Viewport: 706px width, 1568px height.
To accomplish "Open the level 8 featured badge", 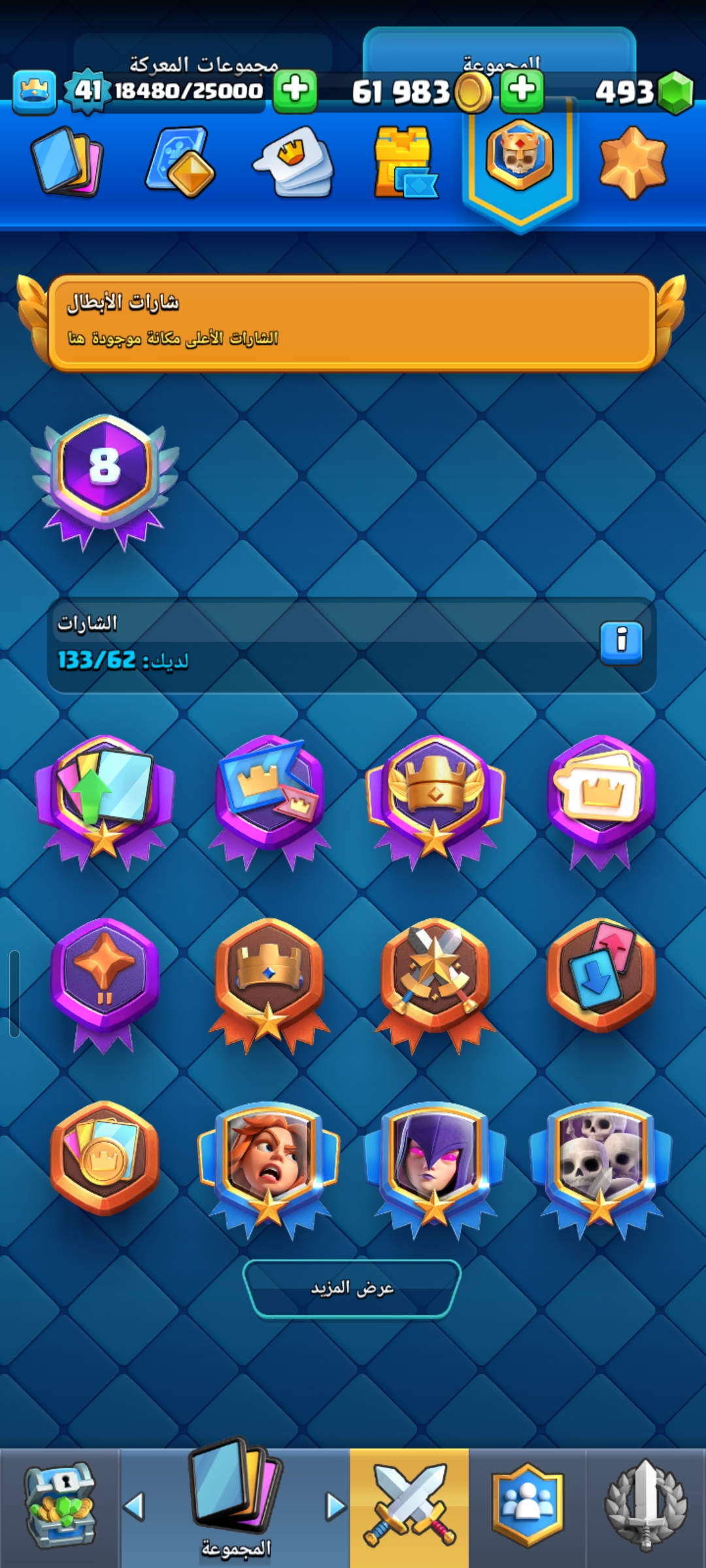I will (x=105, y=477).
